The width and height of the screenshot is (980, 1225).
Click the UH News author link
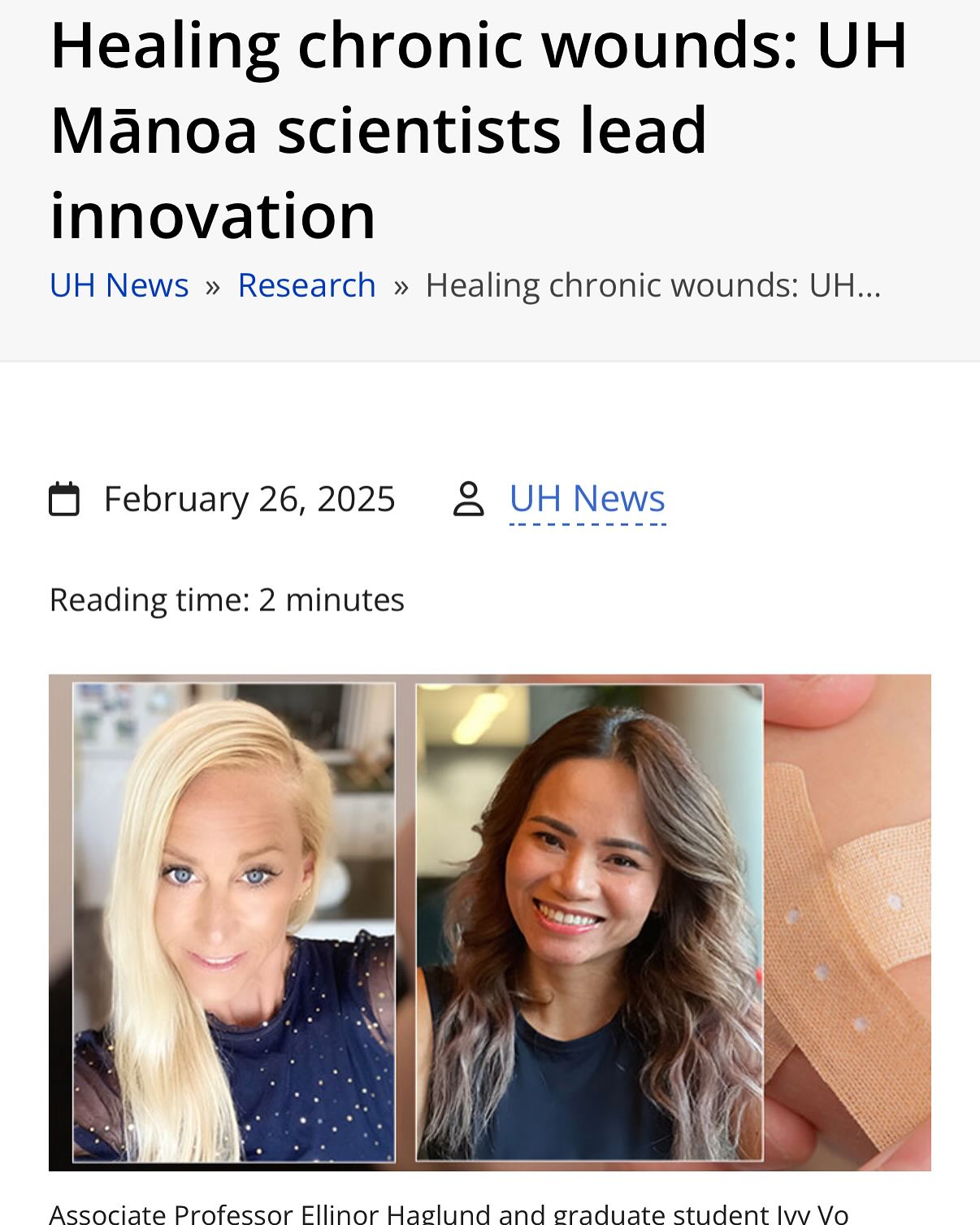click(x=587, y=498)
